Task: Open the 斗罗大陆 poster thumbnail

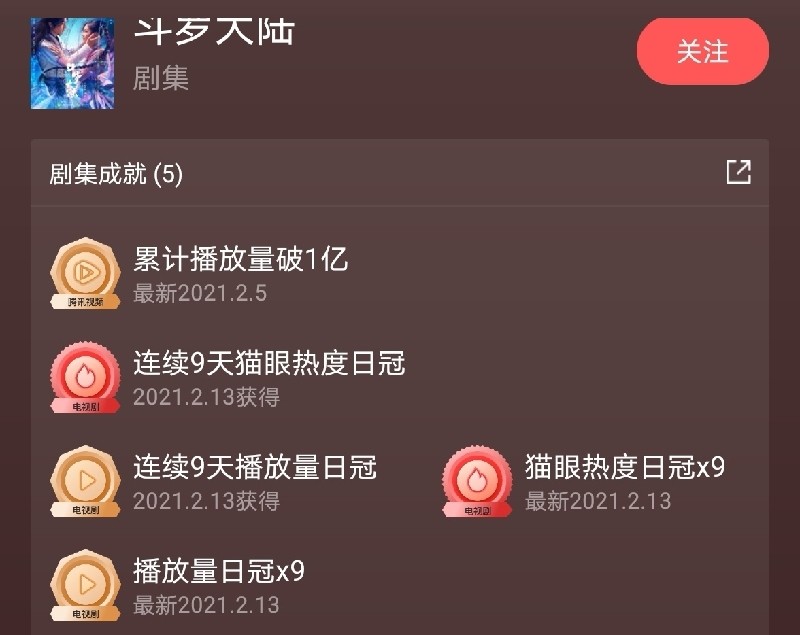Action: 73,62
